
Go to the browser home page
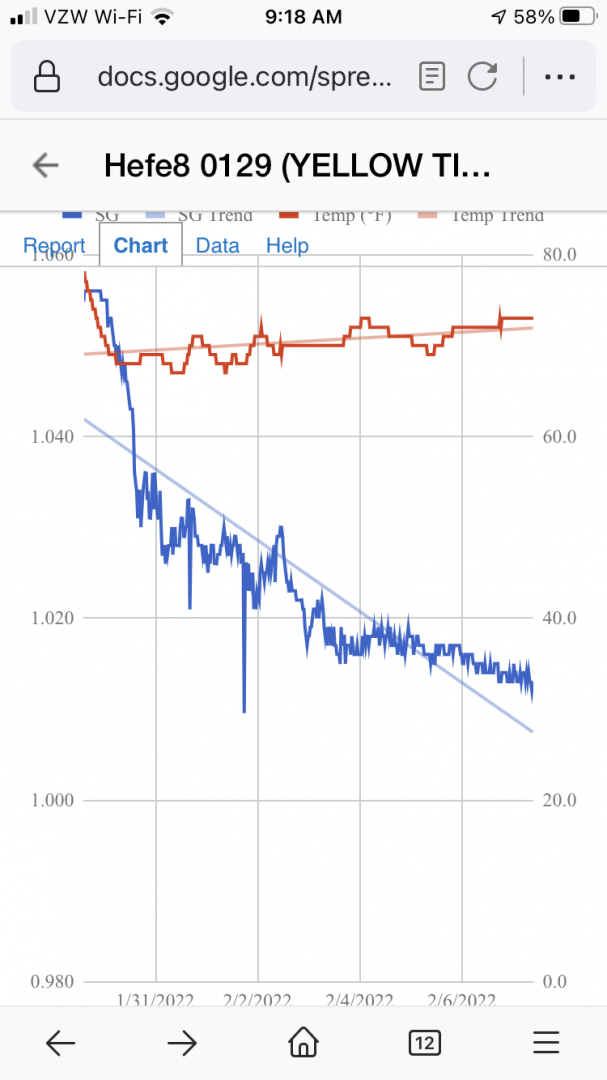pos(303,1043)
